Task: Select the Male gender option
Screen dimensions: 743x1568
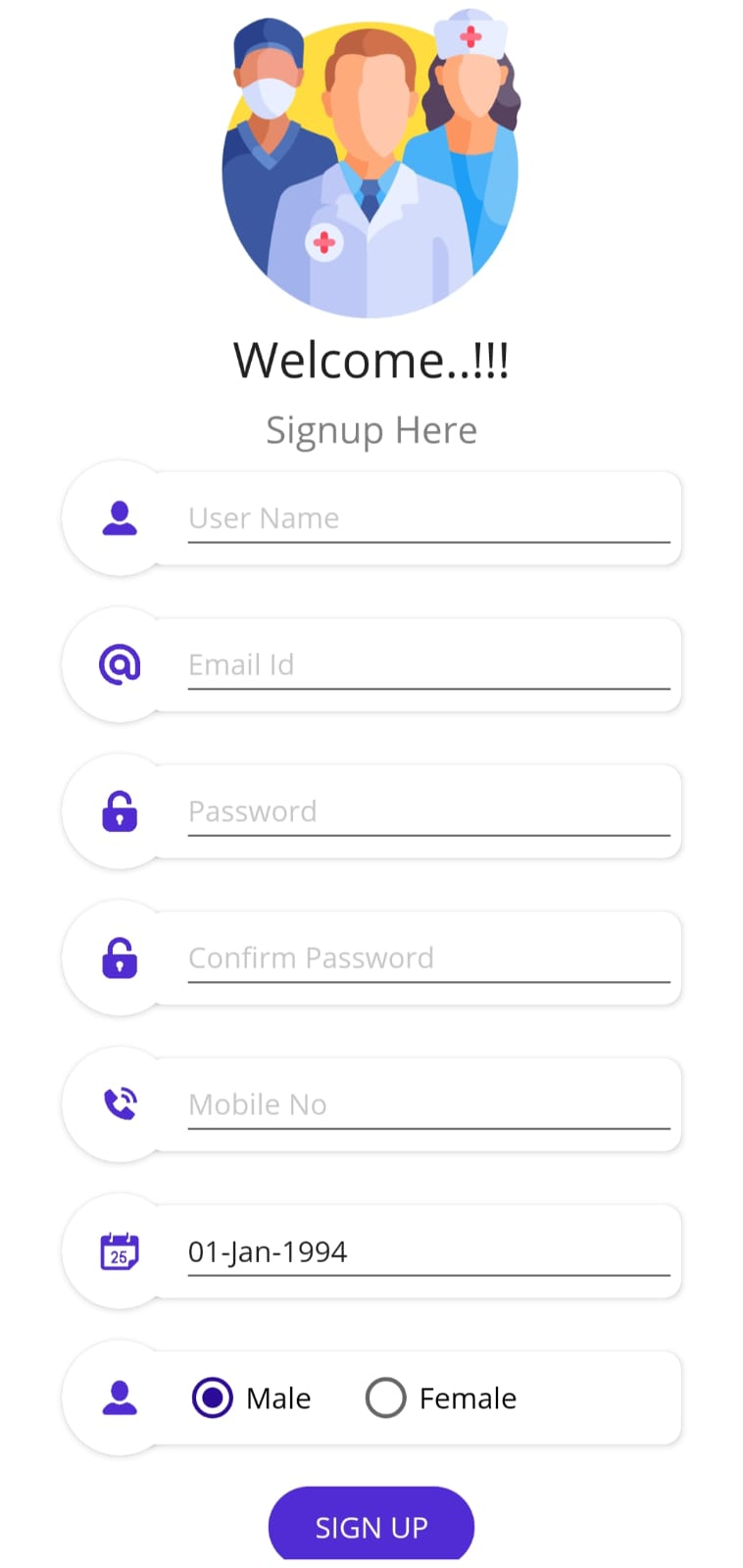Action: tap(214, 1398)
